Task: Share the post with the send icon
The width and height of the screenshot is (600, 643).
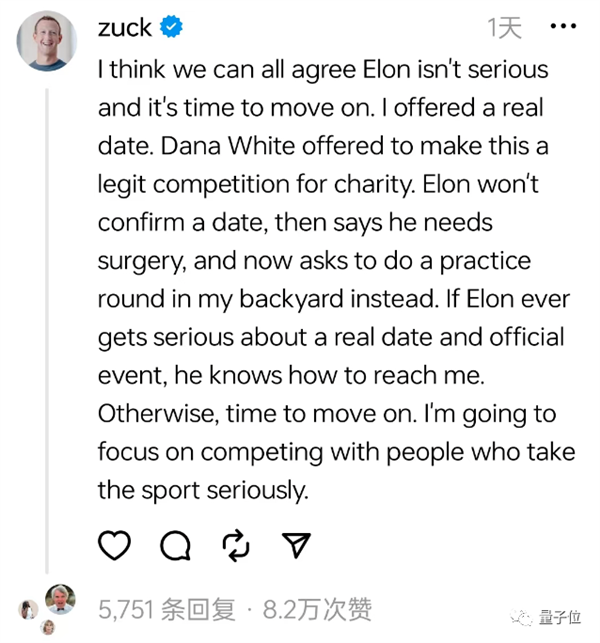Action: click(x=296, y=544)
